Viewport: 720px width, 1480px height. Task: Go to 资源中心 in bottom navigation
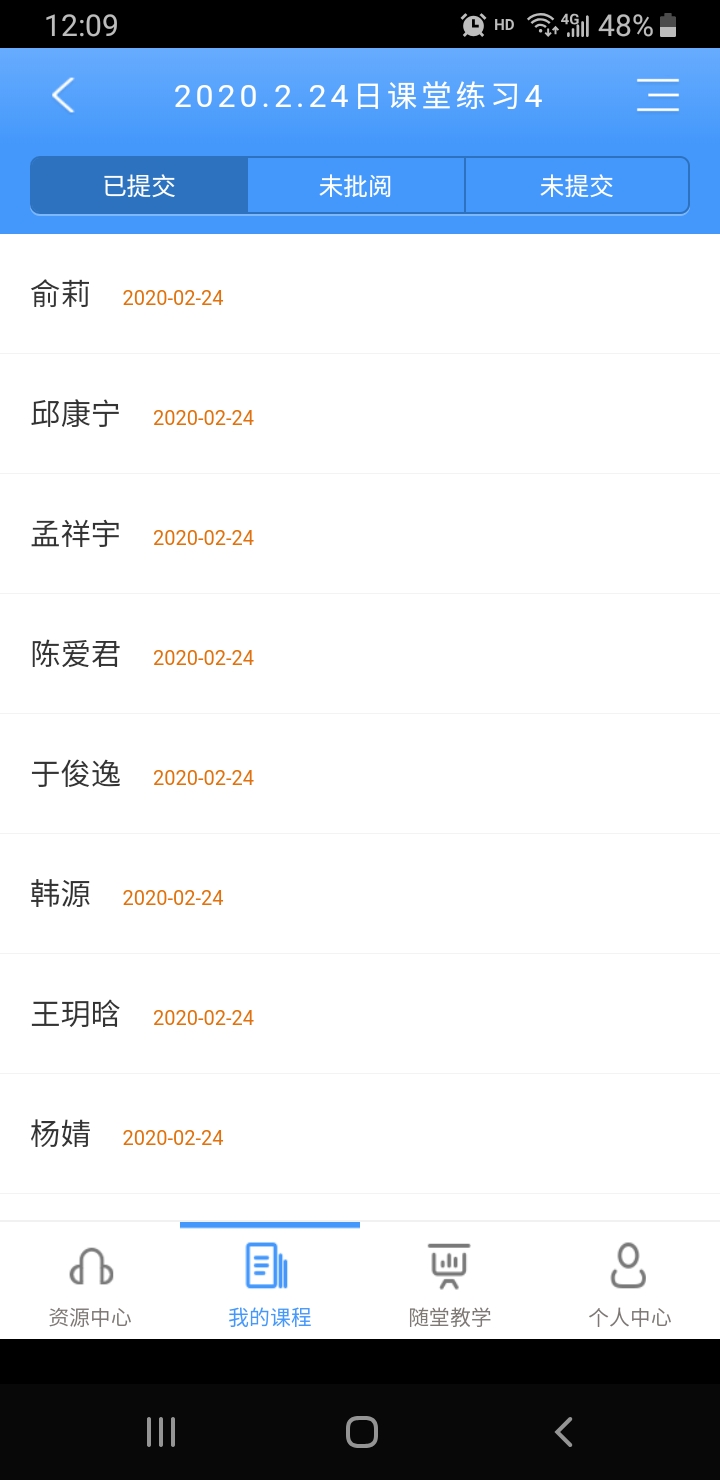click(x=90, y=1283)
